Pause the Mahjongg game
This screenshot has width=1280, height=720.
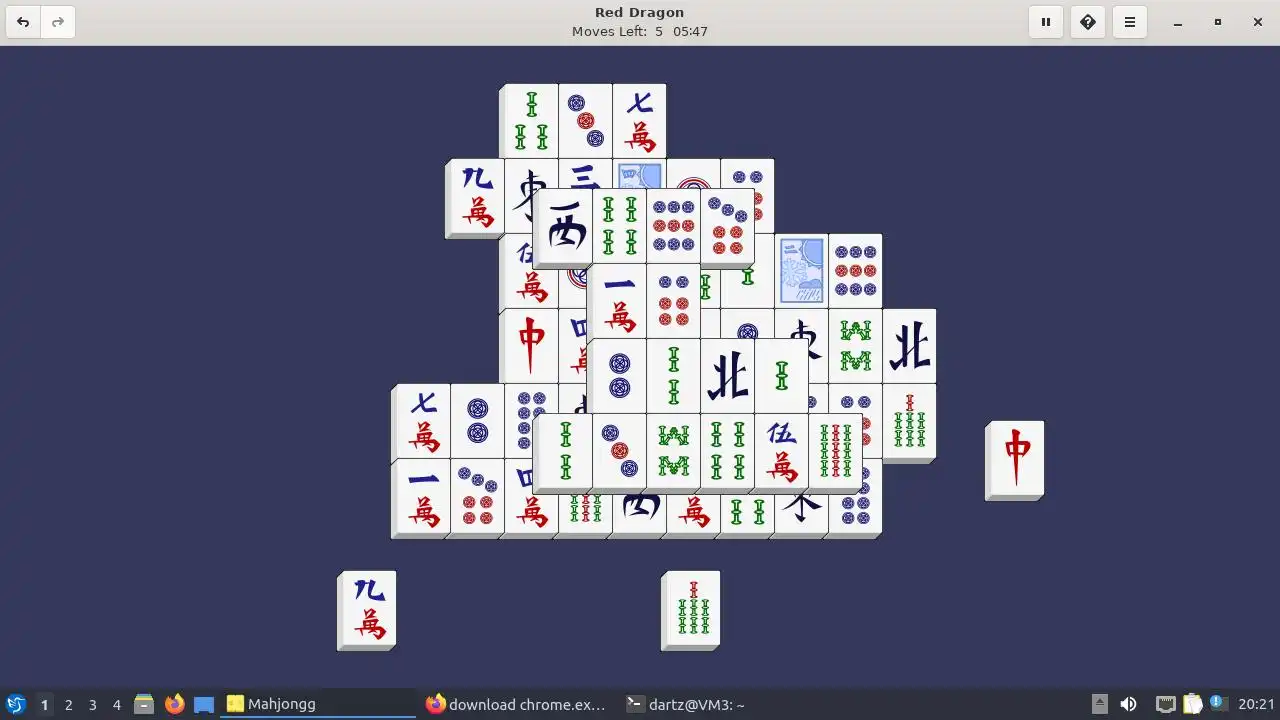1045,22
